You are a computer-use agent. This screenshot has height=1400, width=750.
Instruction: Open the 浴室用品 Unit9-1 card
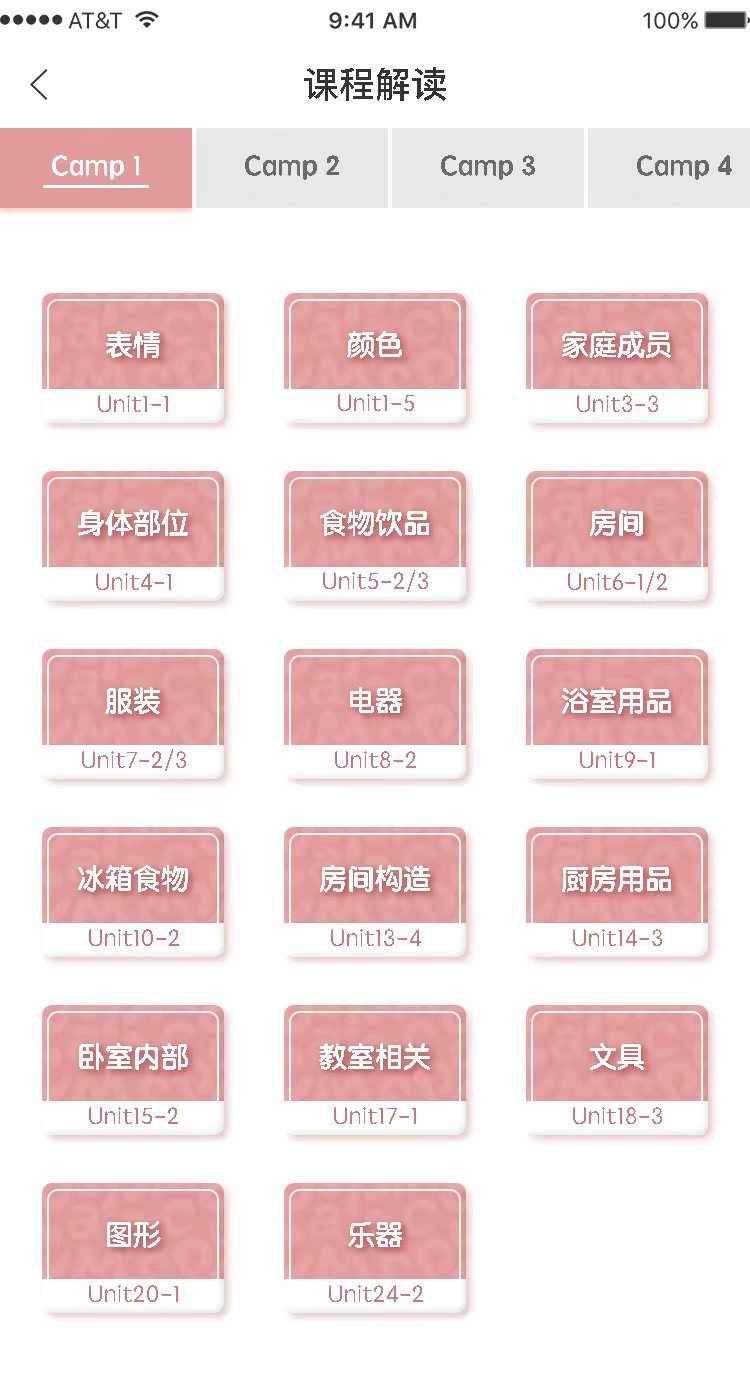[617, 713]
